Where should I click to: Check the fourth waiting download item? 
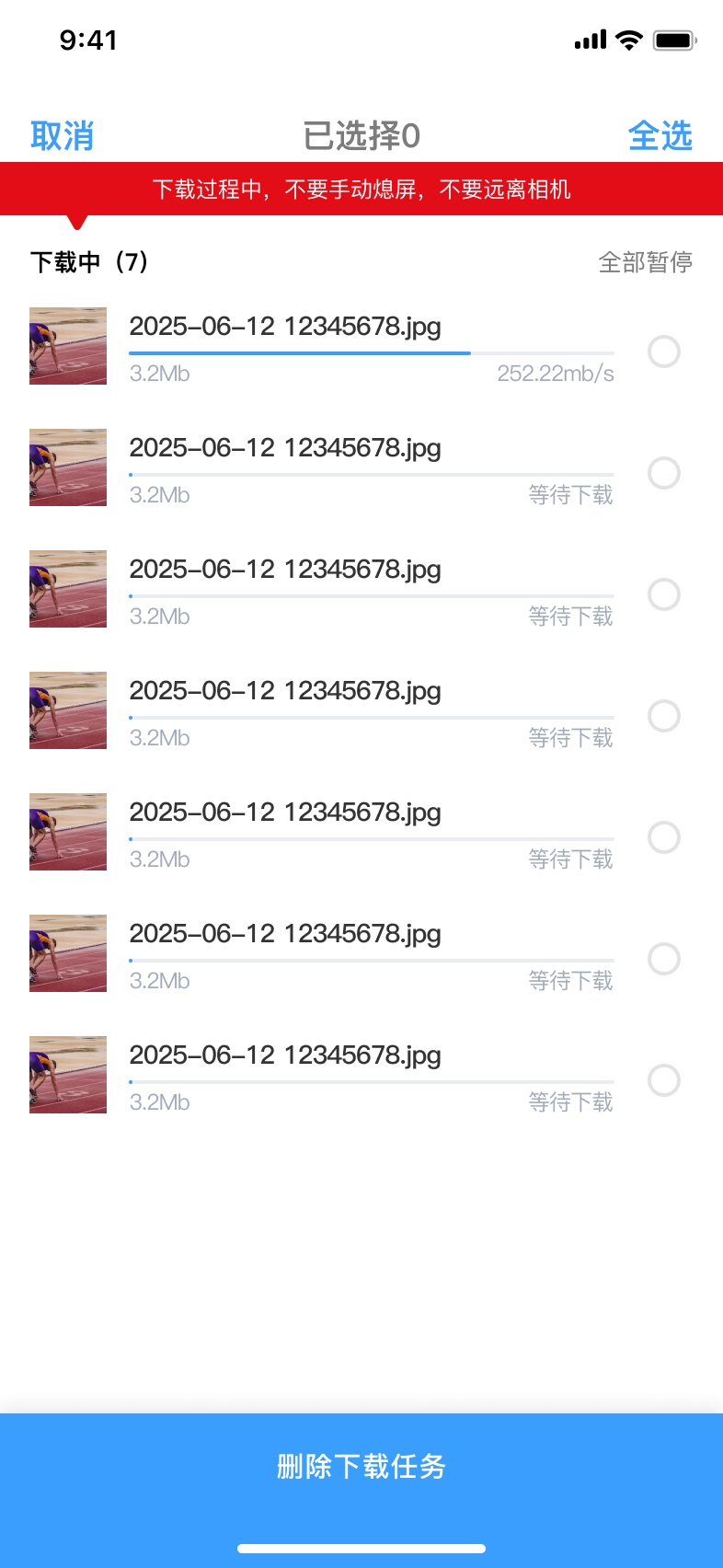(x=664, y=716)
